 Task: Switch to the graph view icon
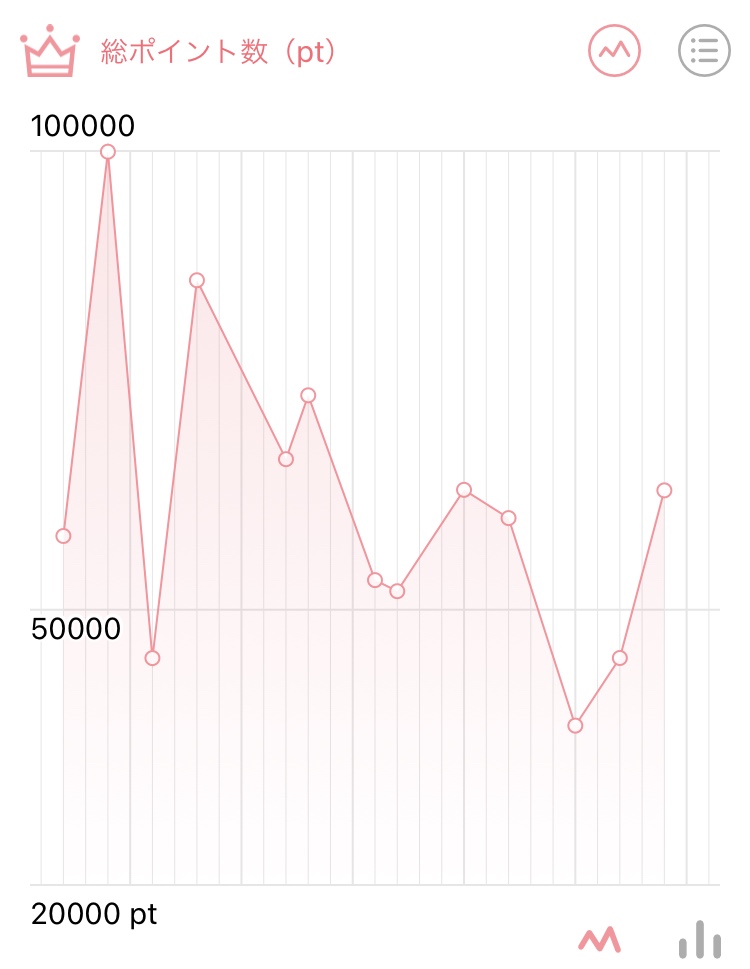(613, 50)
